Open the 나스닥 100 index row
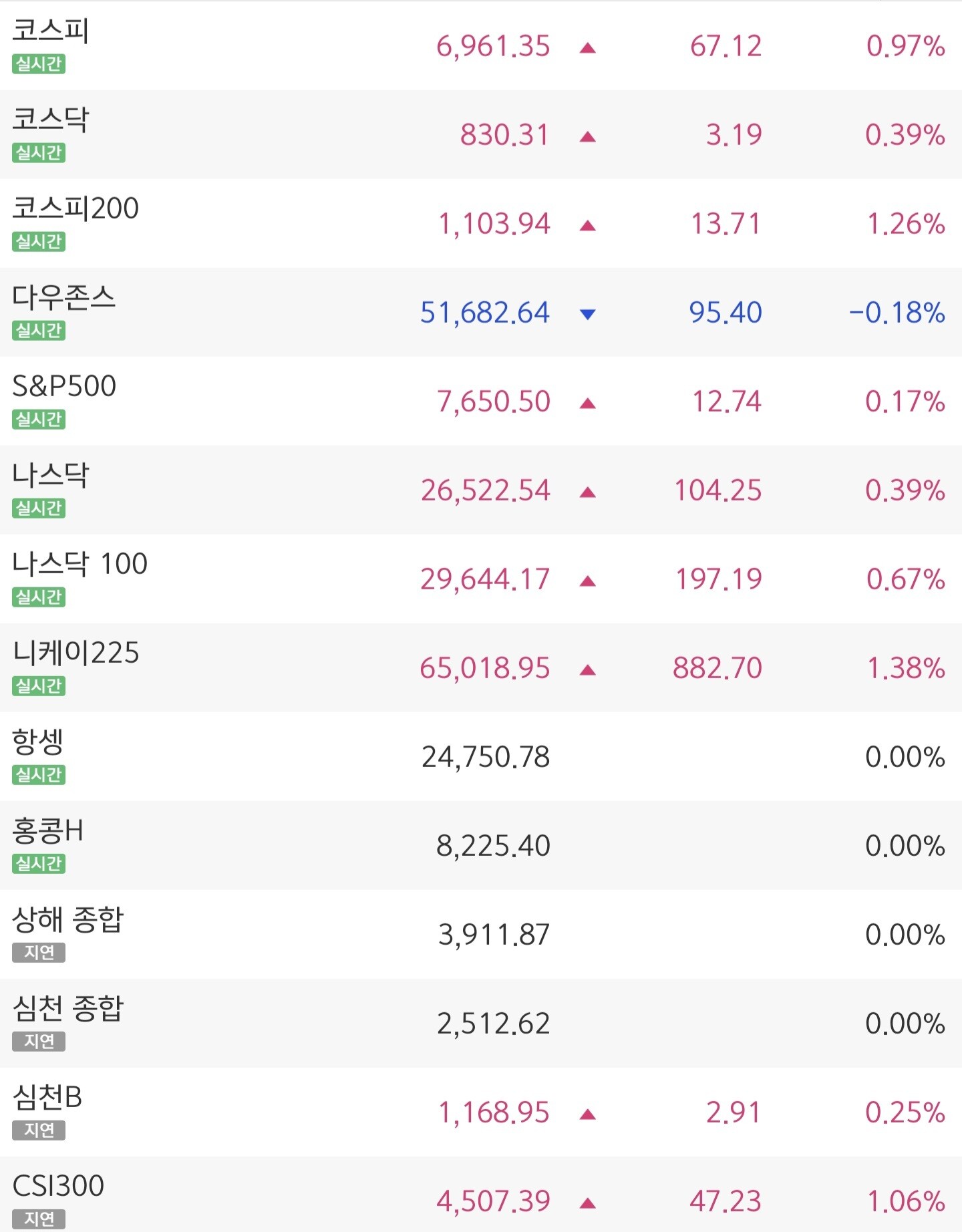The image size is (962, 1232). (481, 579)
